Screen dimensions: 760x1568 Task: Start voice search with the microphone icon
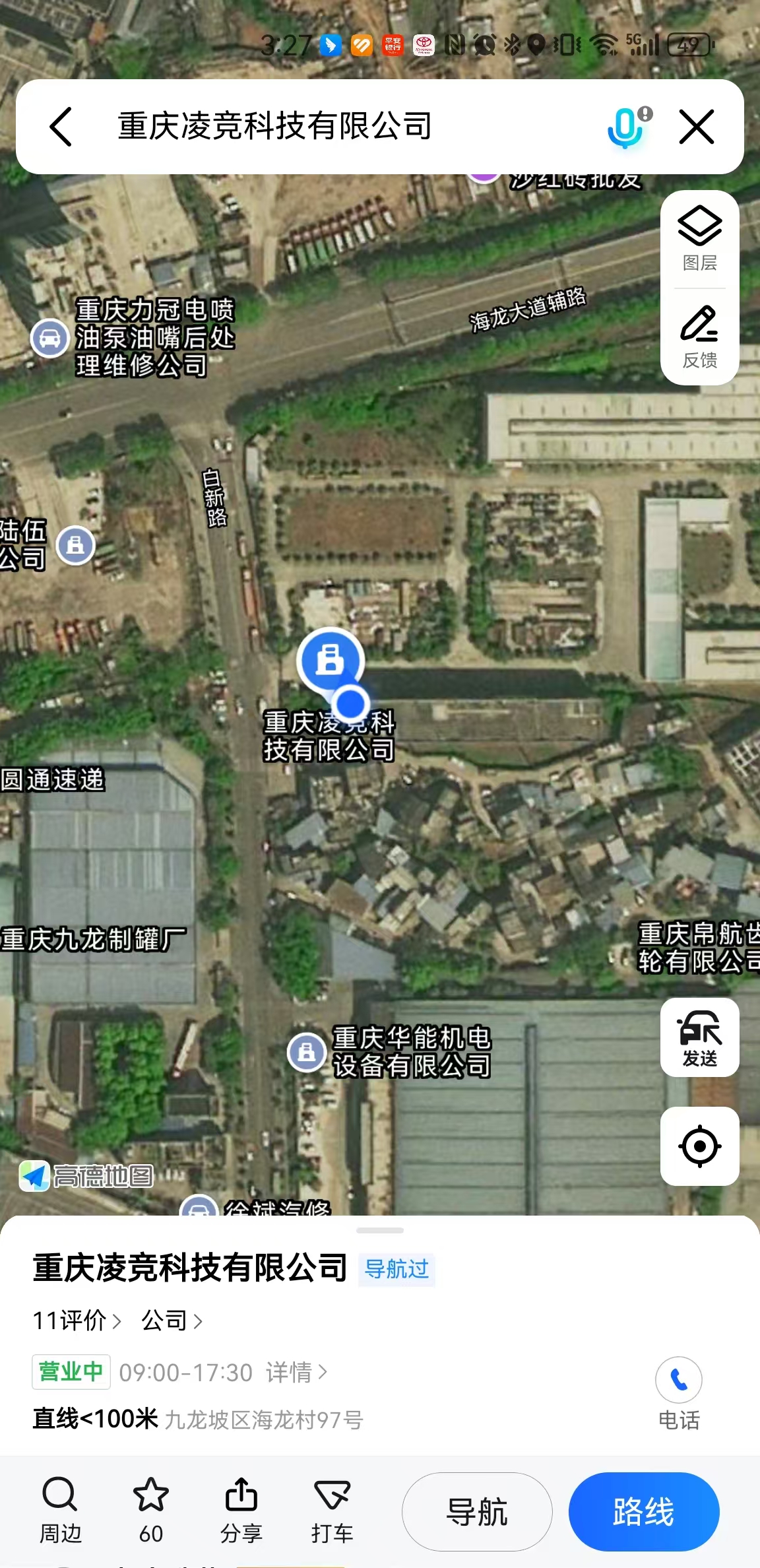pos(625,127)
